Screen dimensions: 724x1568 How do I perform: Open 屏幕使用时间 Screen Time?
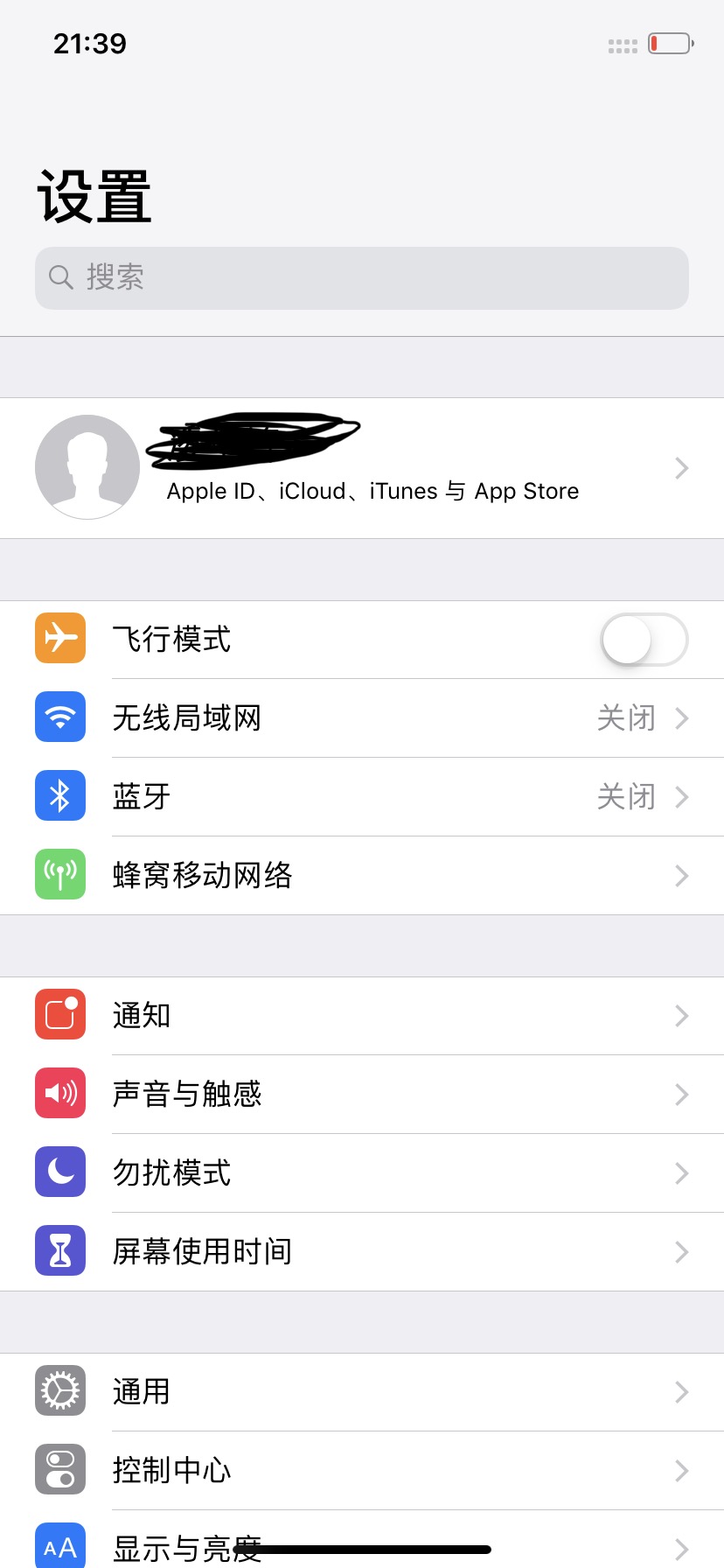click(x=362, y=1252)
